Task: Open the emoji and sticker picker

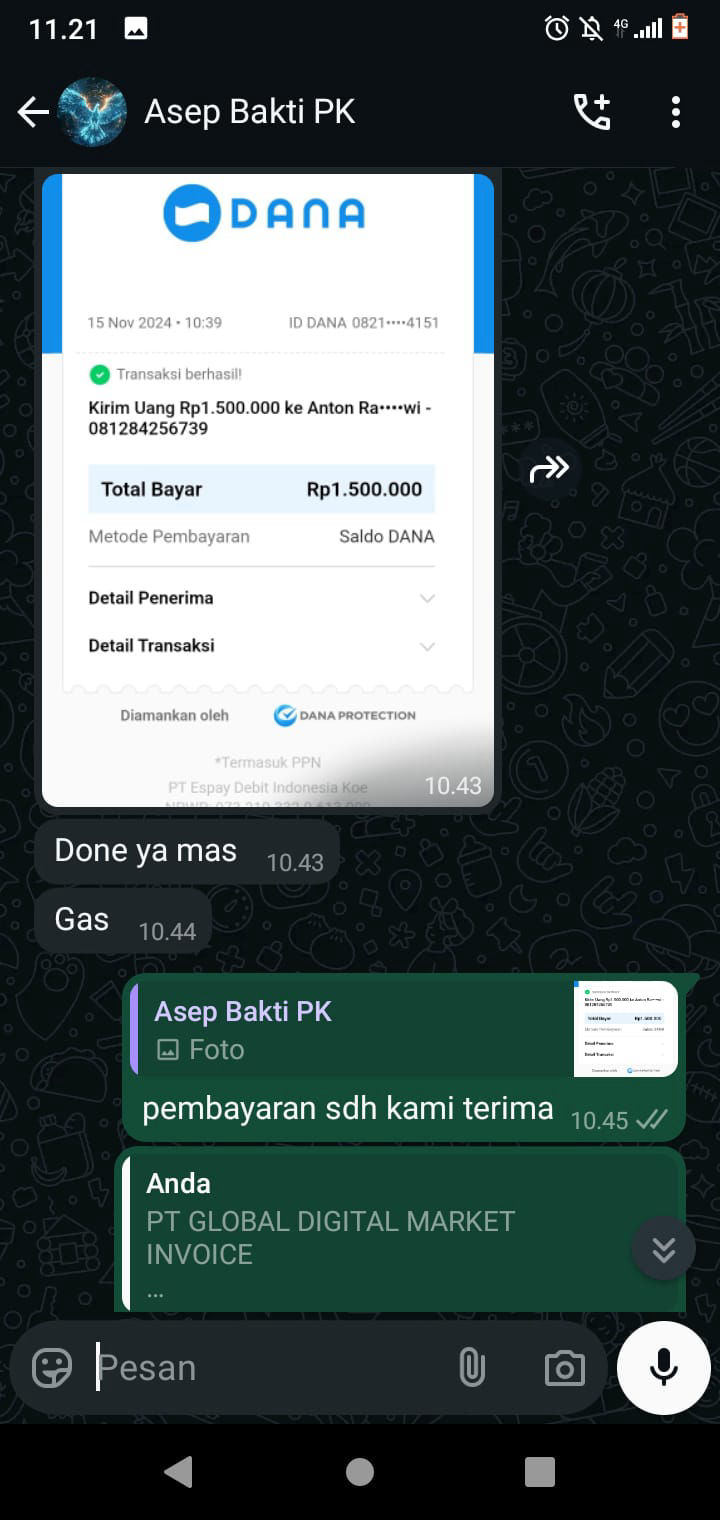Action: (52, 1367)
